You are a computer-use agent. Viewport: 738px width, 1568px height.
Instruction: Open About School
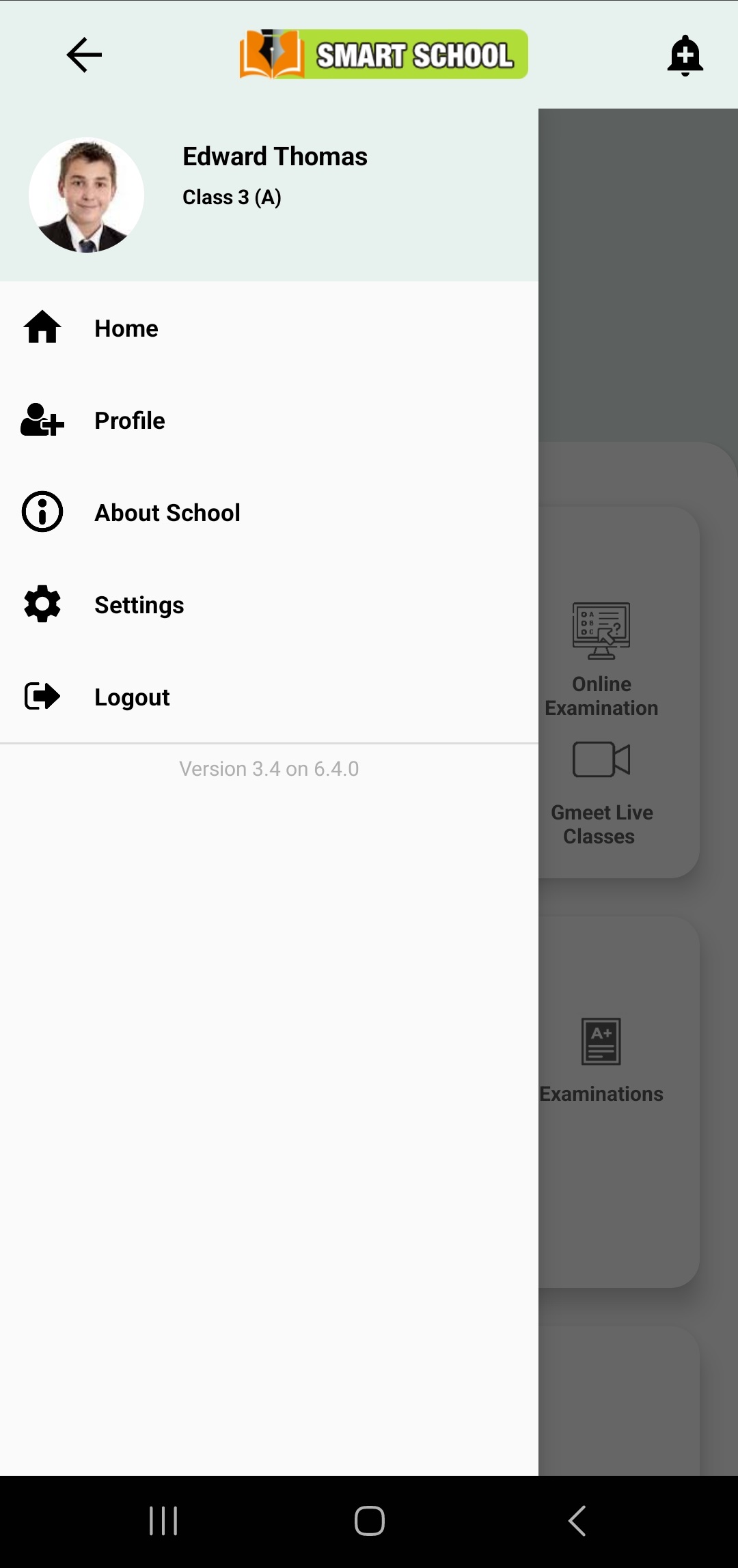click(167, 513)
